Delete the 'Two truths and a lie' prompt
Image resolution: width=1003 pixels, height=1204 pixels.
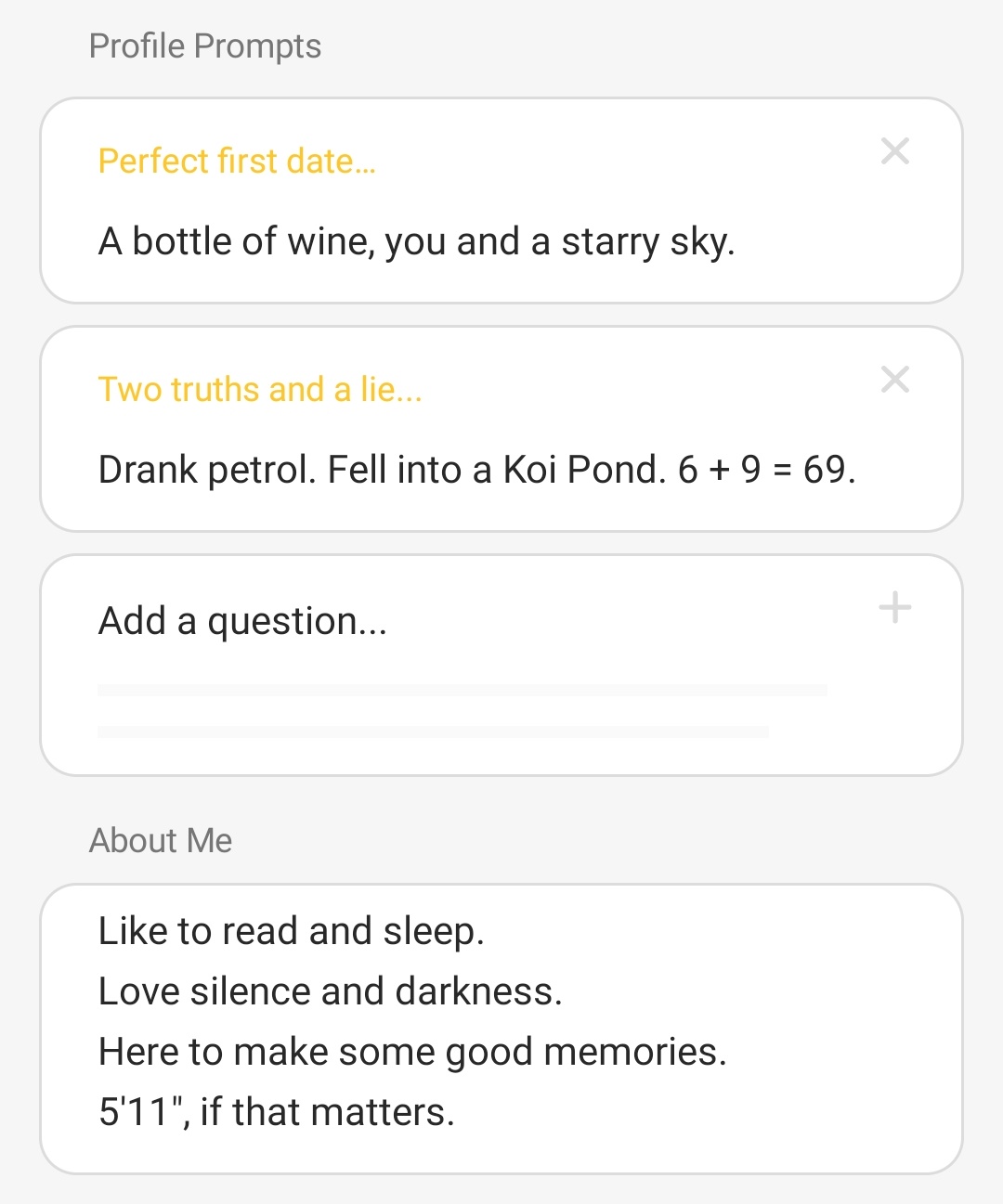pos(894,379)
